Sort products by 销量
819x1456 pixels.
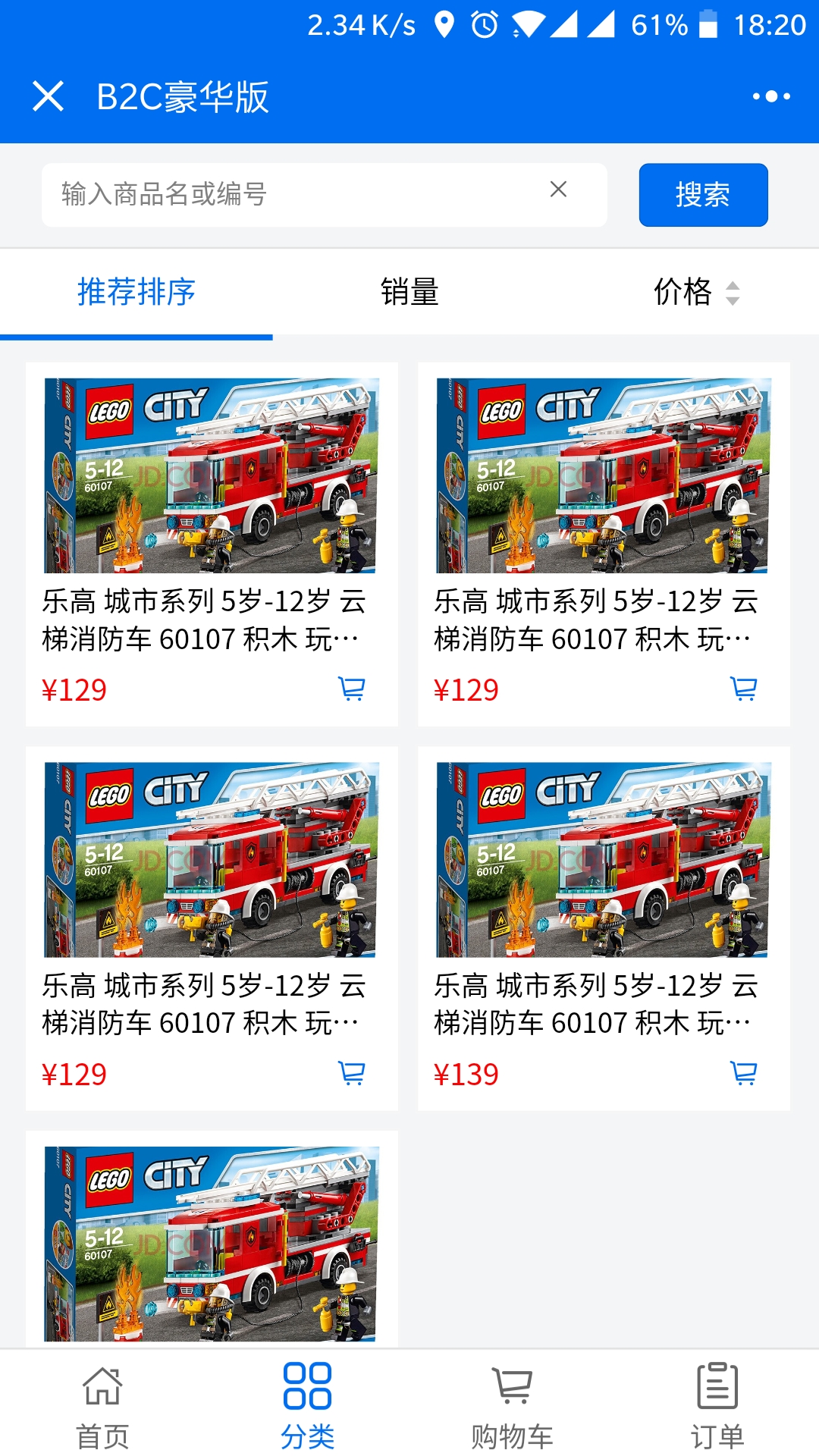point(409,292)
